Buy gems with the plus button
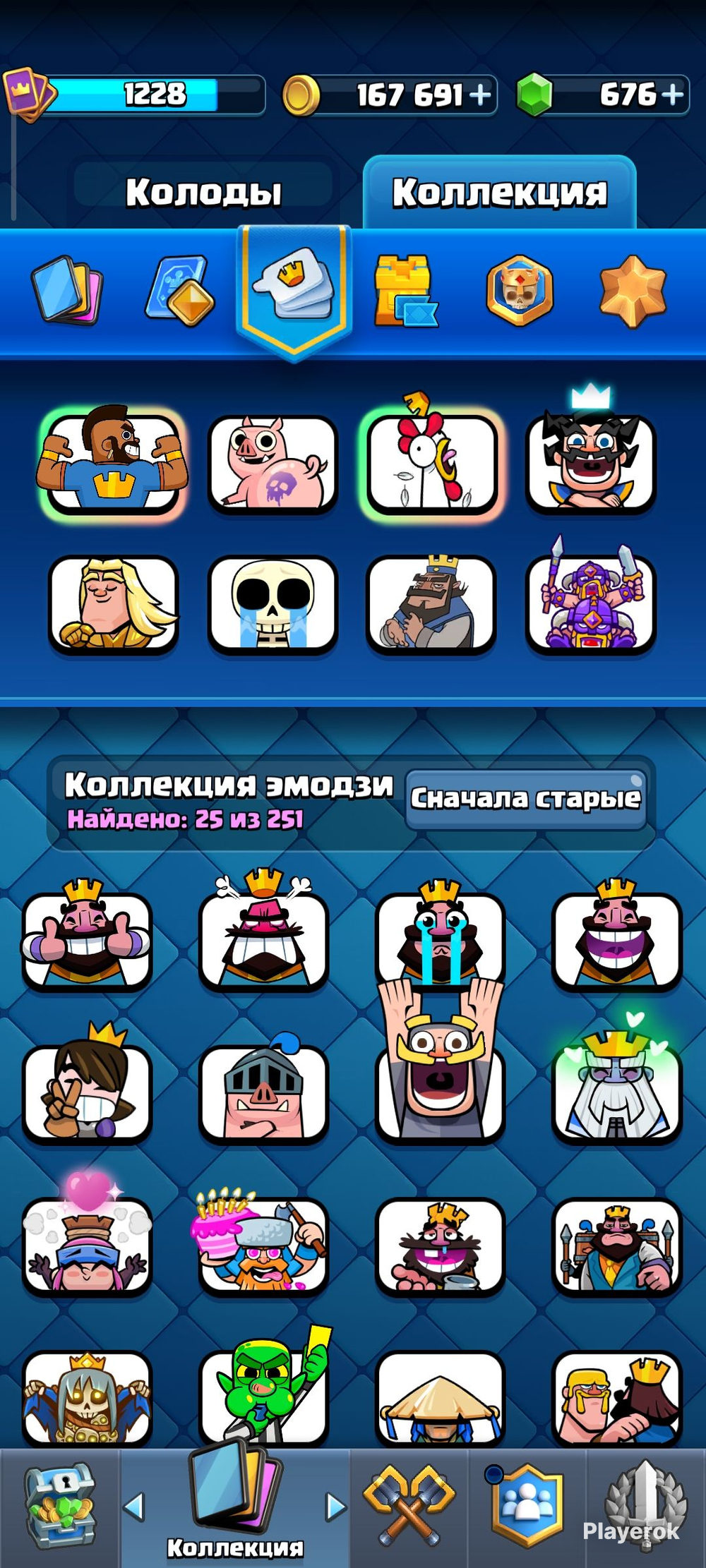The image size is (706, 1568). tap(673, 95)
